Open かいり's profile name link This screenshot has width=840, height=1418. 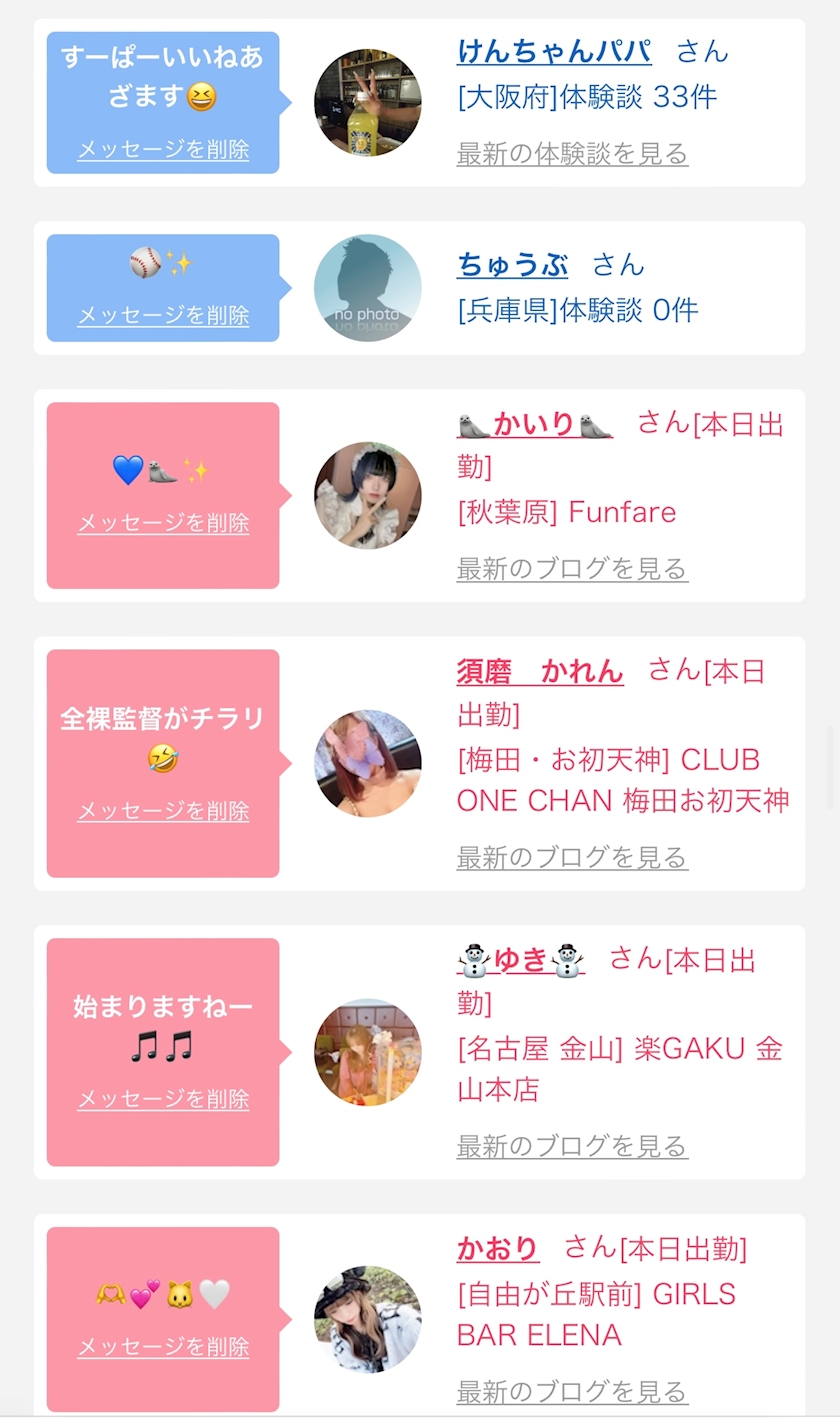535,424
